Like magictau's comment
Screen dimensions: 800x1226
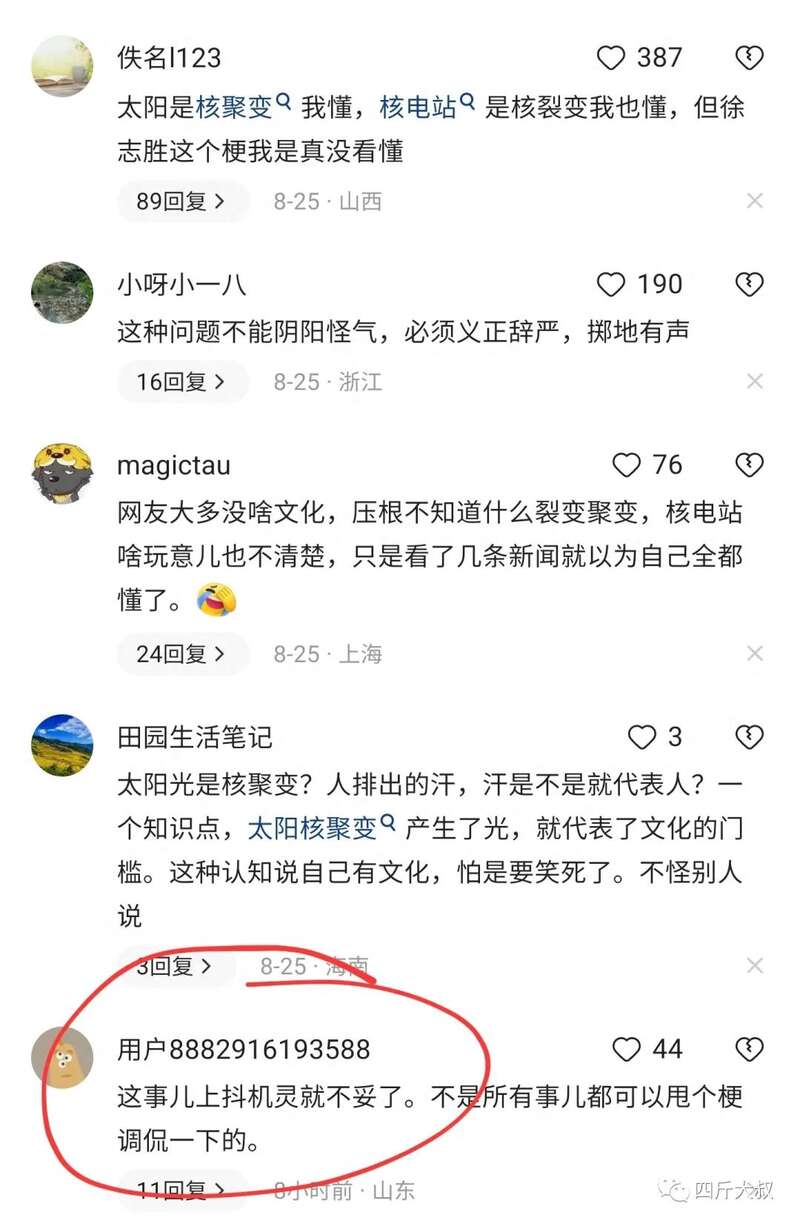(x=626, y=465)
